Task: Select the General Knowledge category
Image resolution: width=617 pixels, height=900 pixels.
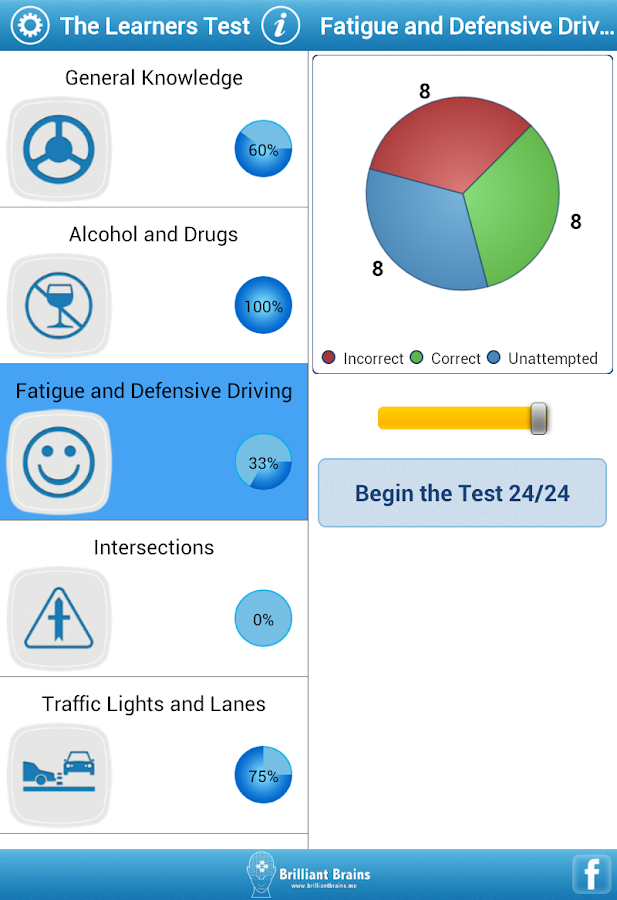Action: click(x=154, y=130)
